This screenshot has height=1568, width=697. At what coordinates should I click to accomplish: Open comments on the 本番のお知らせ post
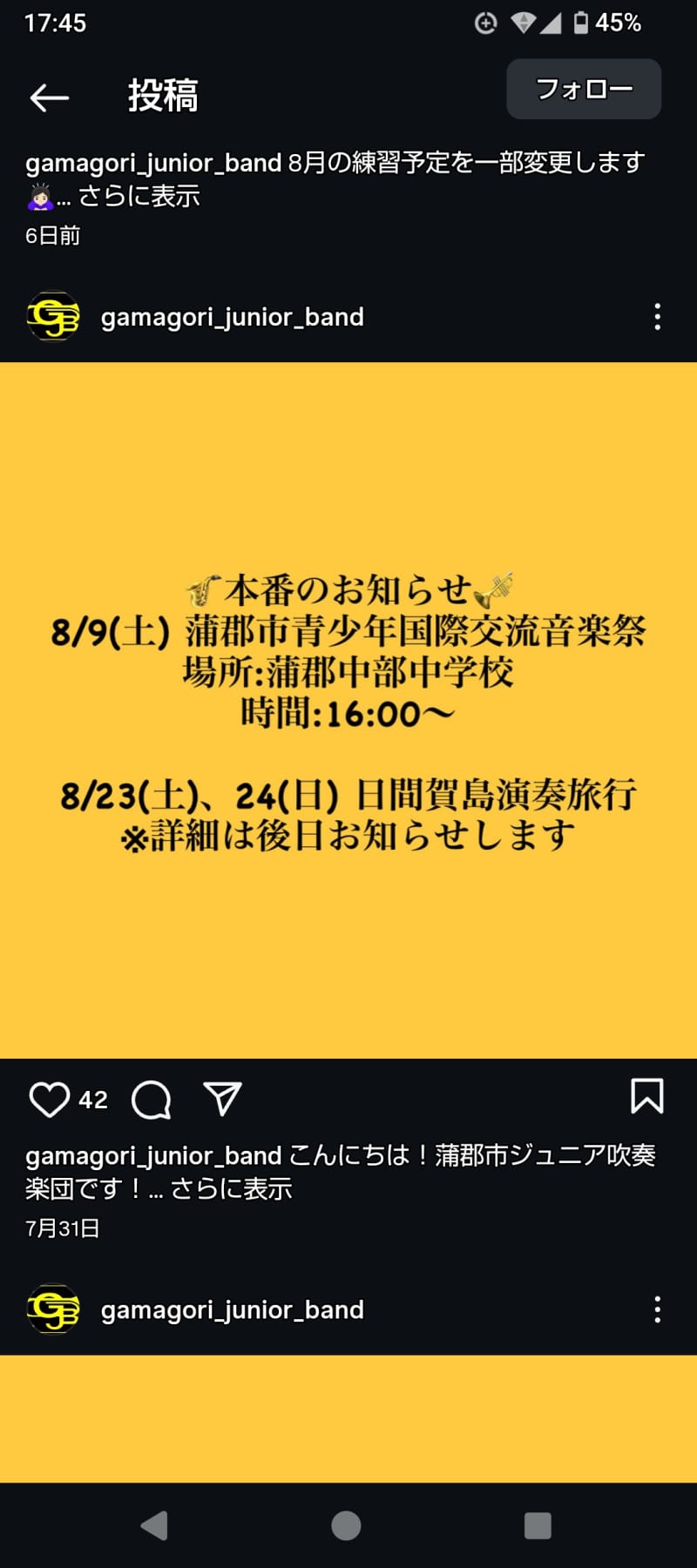click(151, 1099)
